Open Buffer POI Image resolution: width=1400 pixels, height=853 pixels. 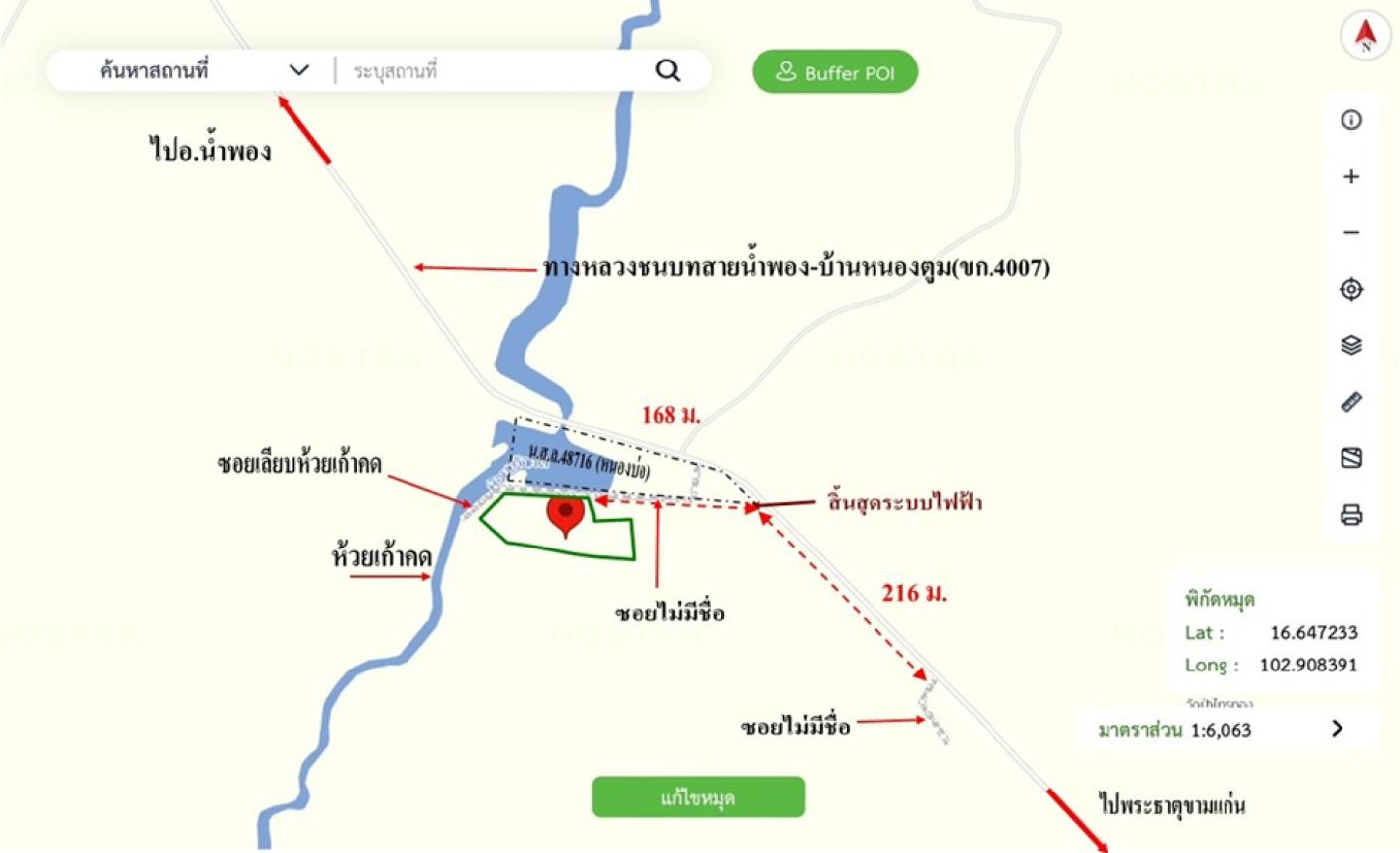pyautogui.click(x=835, y=72)
